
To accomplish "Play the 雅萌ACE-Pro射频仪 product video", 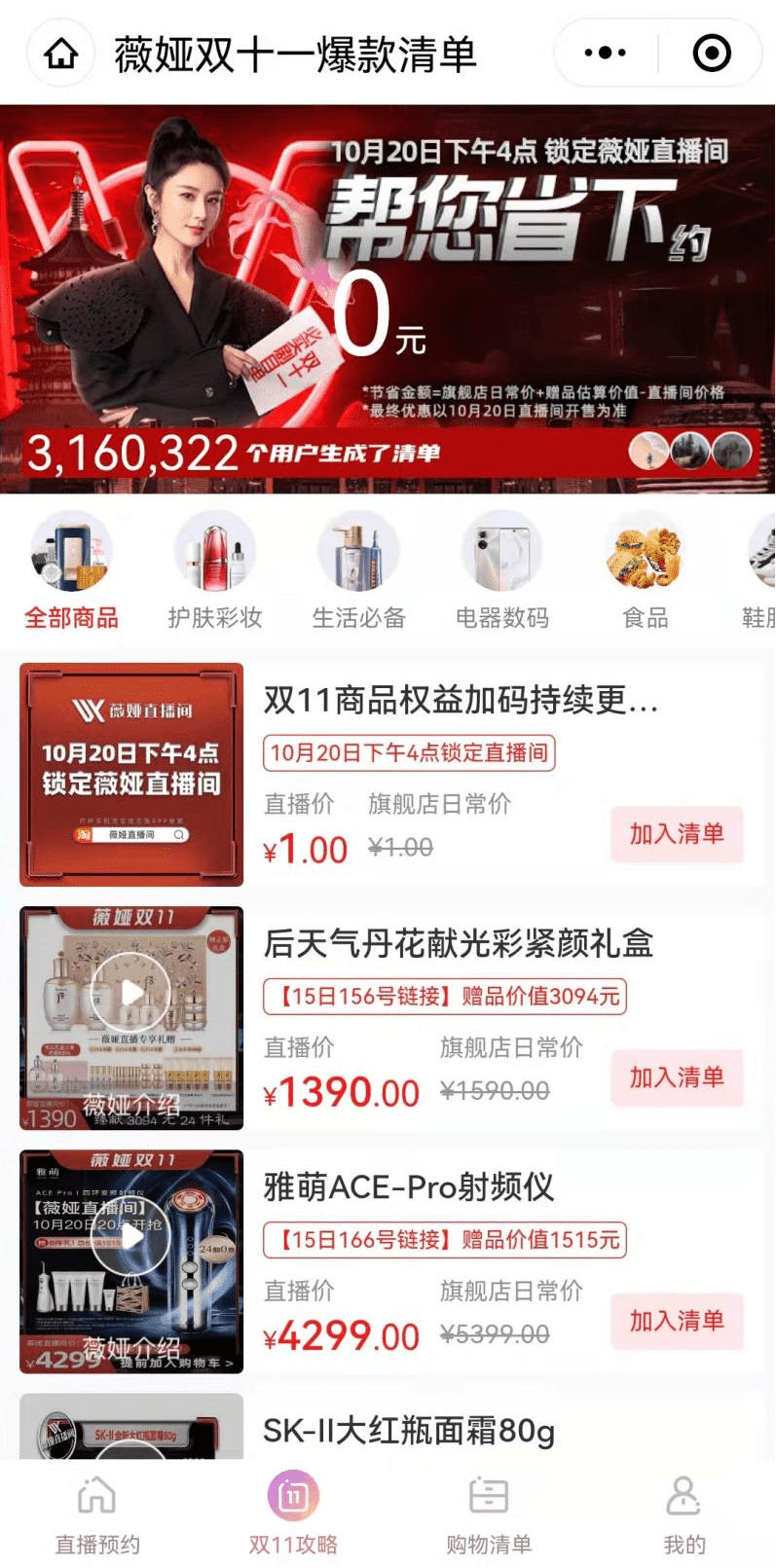I will 130,1238.
